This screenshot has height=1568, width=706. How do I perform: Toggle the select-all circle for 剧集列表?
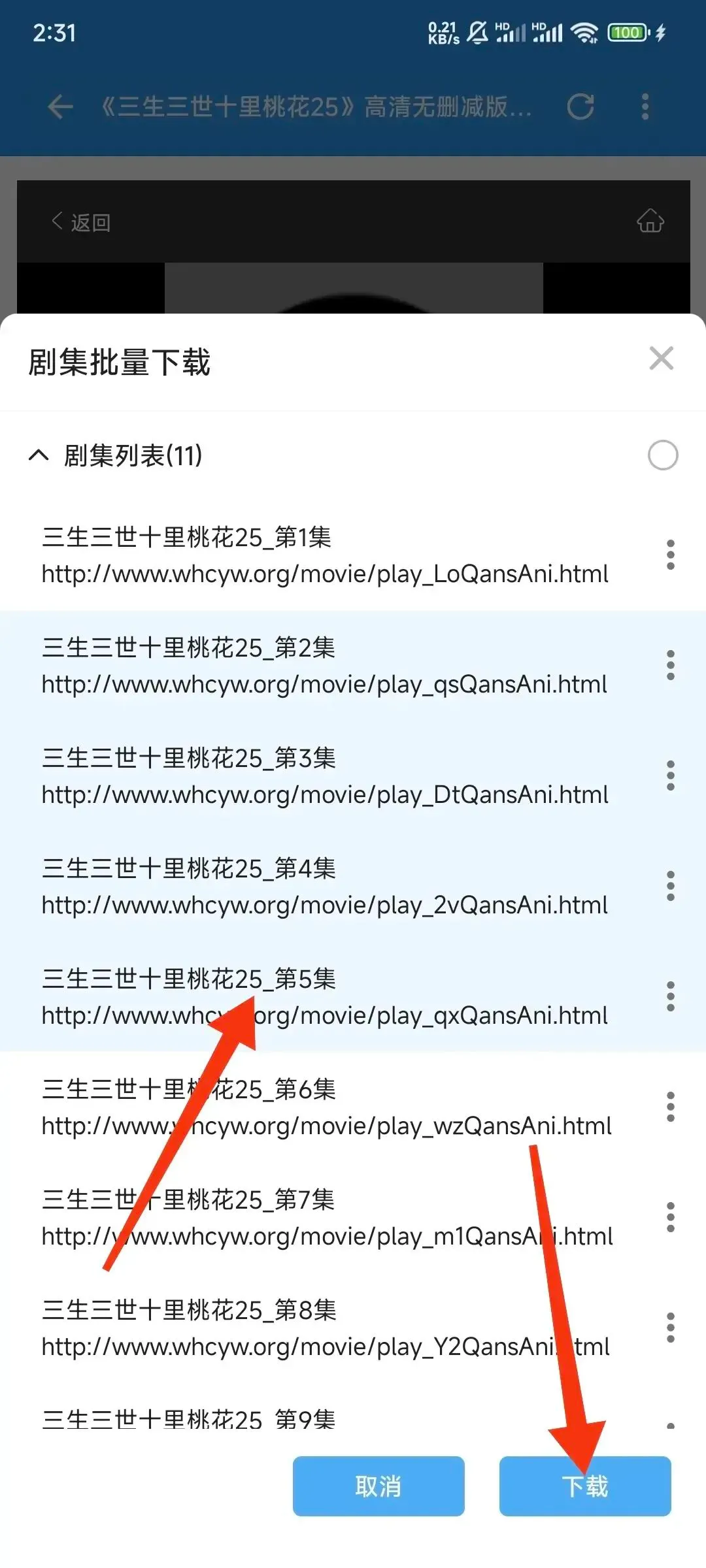(x=663, y=455)
